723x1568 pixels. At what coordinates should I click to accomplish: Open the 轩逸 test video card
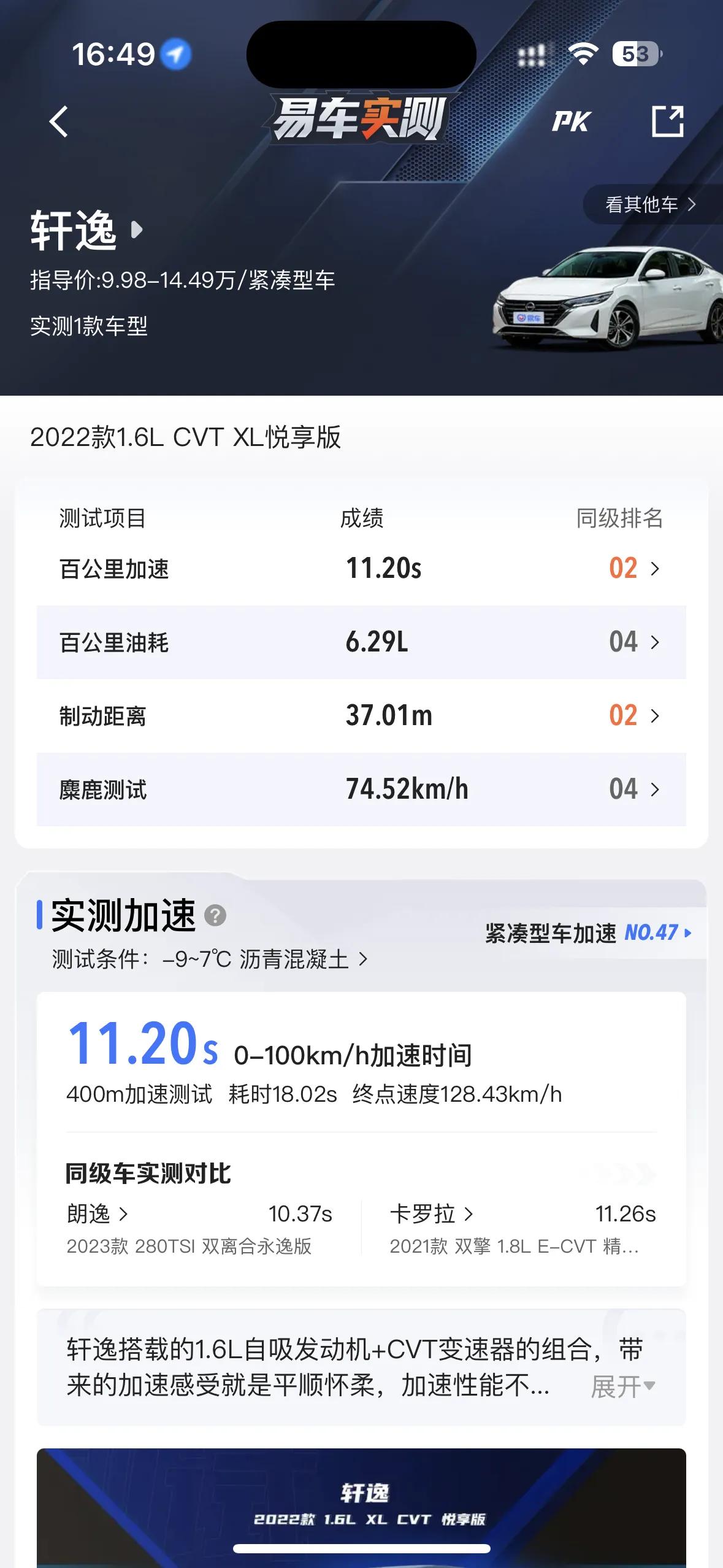tap(362, 1506)
